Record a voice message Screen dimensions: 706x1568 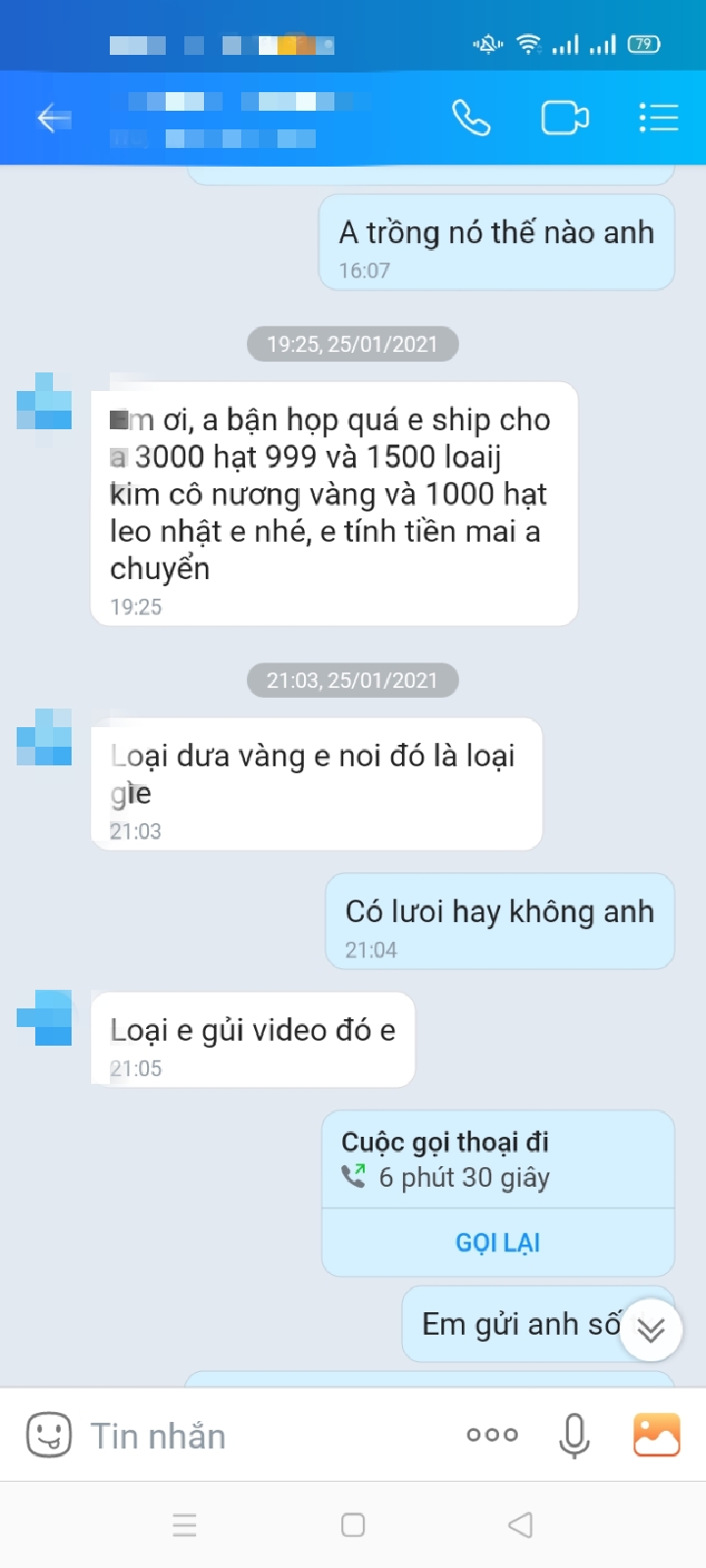click(x=575, y=1436)
